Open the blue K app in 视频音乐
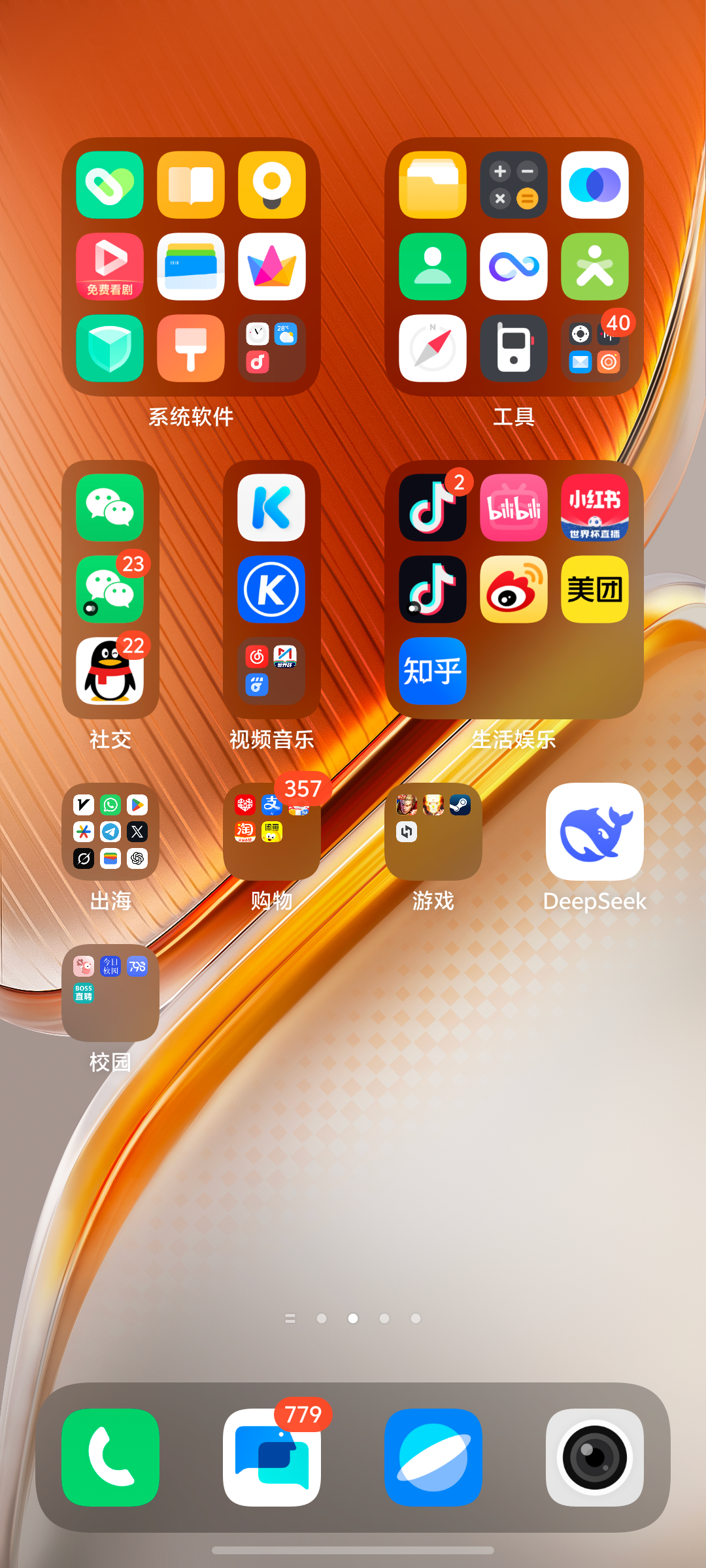The image size is (706, 1568). [x=271, y=589]
